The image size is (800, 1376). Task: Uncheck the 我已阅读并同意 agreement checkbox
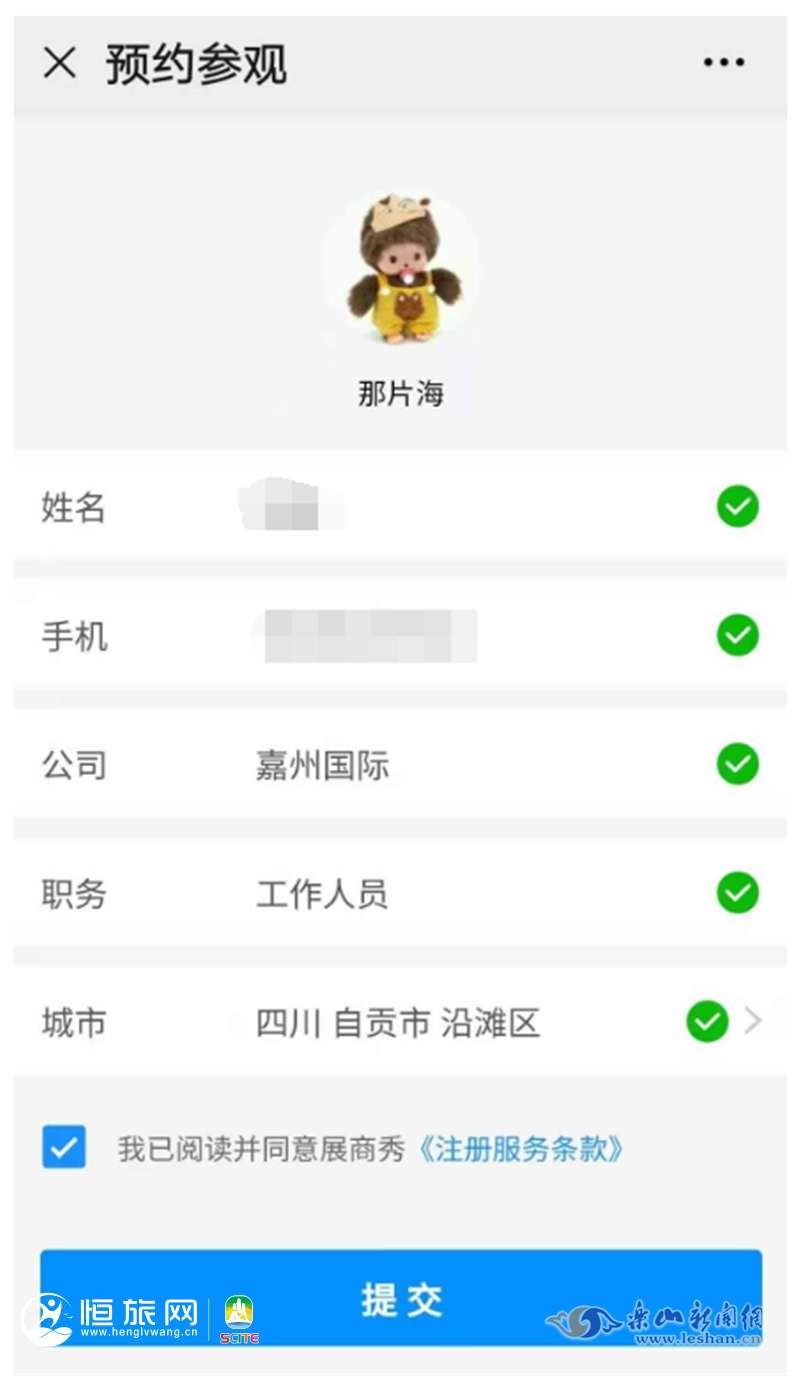click(x=64, y=1148)
